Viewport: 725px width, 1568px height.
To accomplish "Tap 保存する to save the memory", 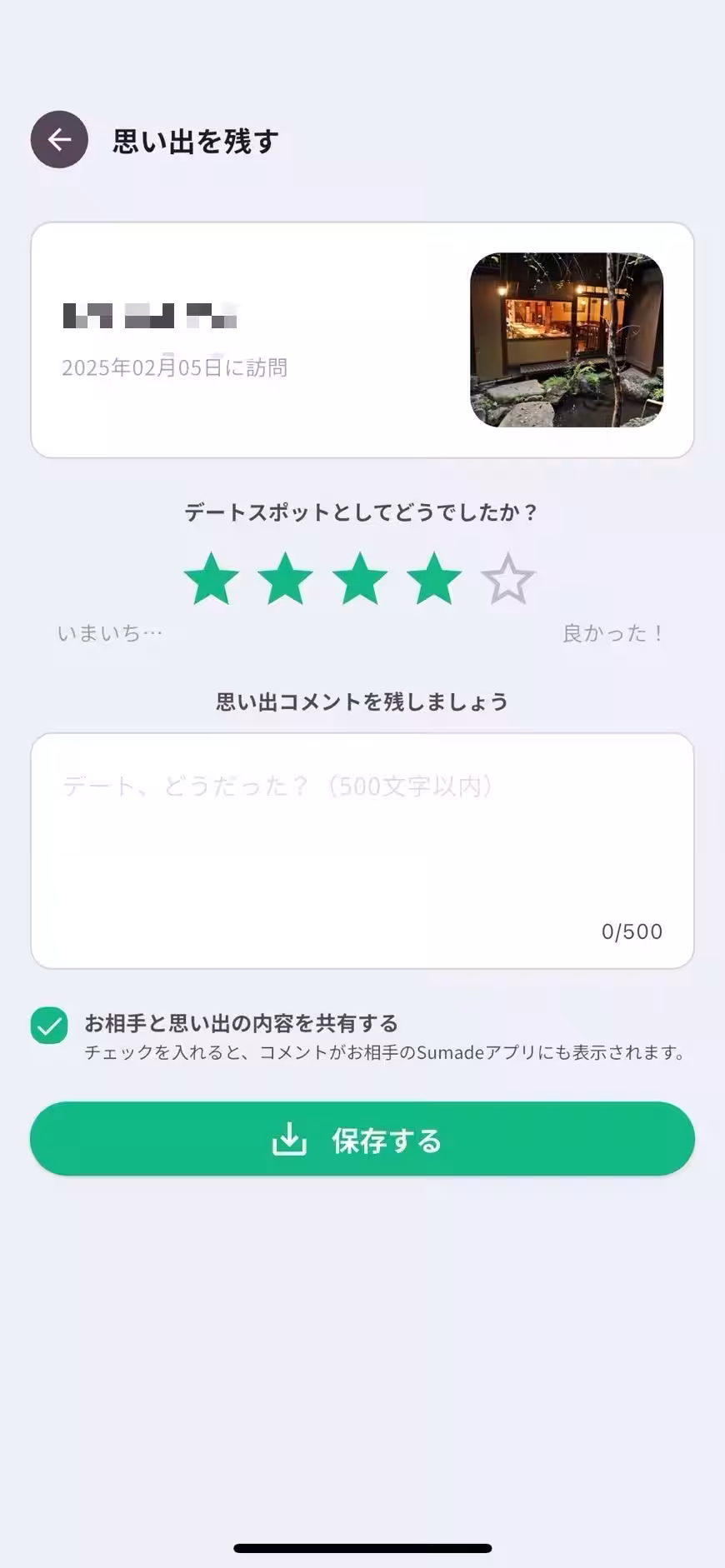I will click(x=362, y=1140).
